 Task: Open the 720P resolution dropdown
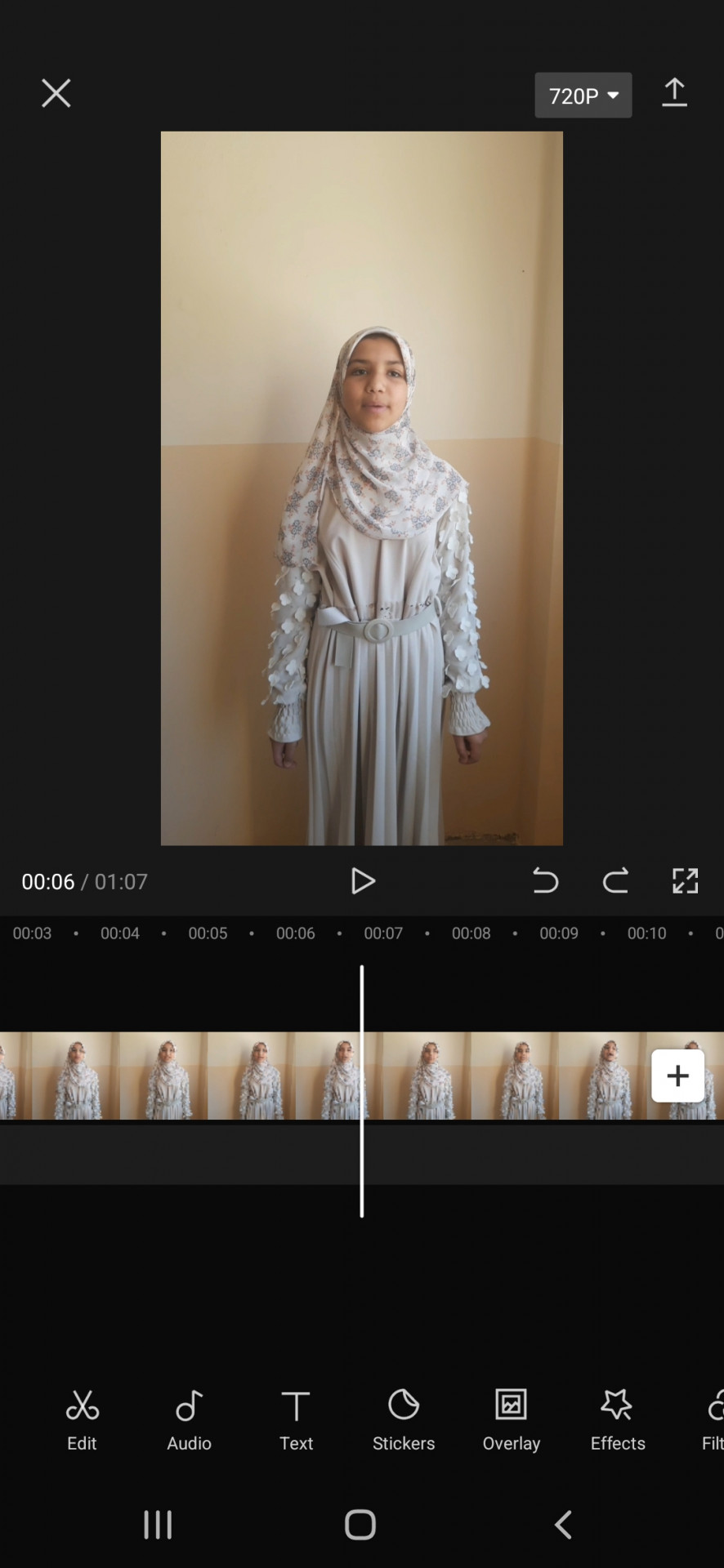click(x=583, y=96)
